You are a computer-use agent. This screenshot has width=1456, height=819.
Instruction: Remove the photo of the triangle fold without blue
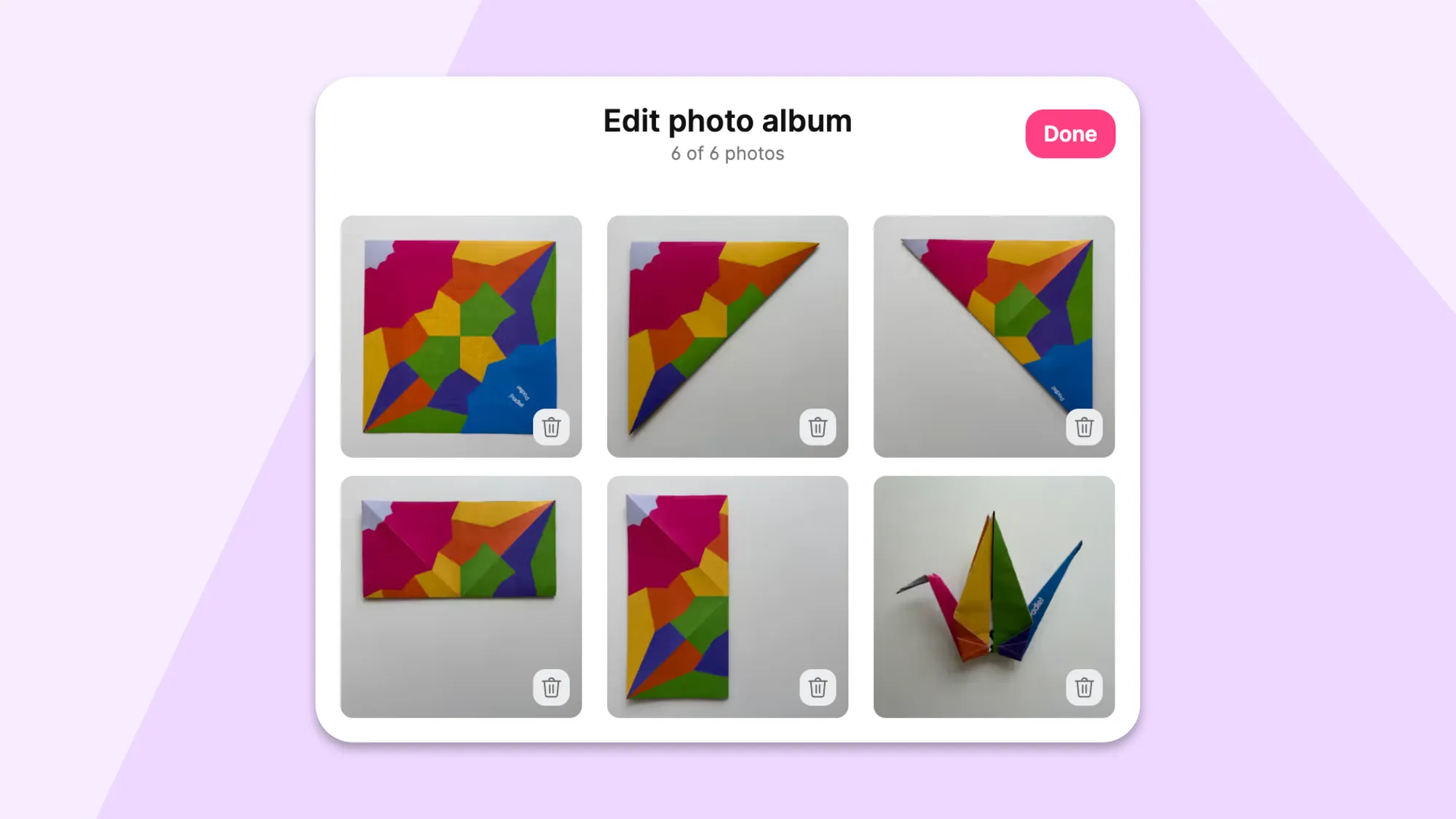[818, 427]
